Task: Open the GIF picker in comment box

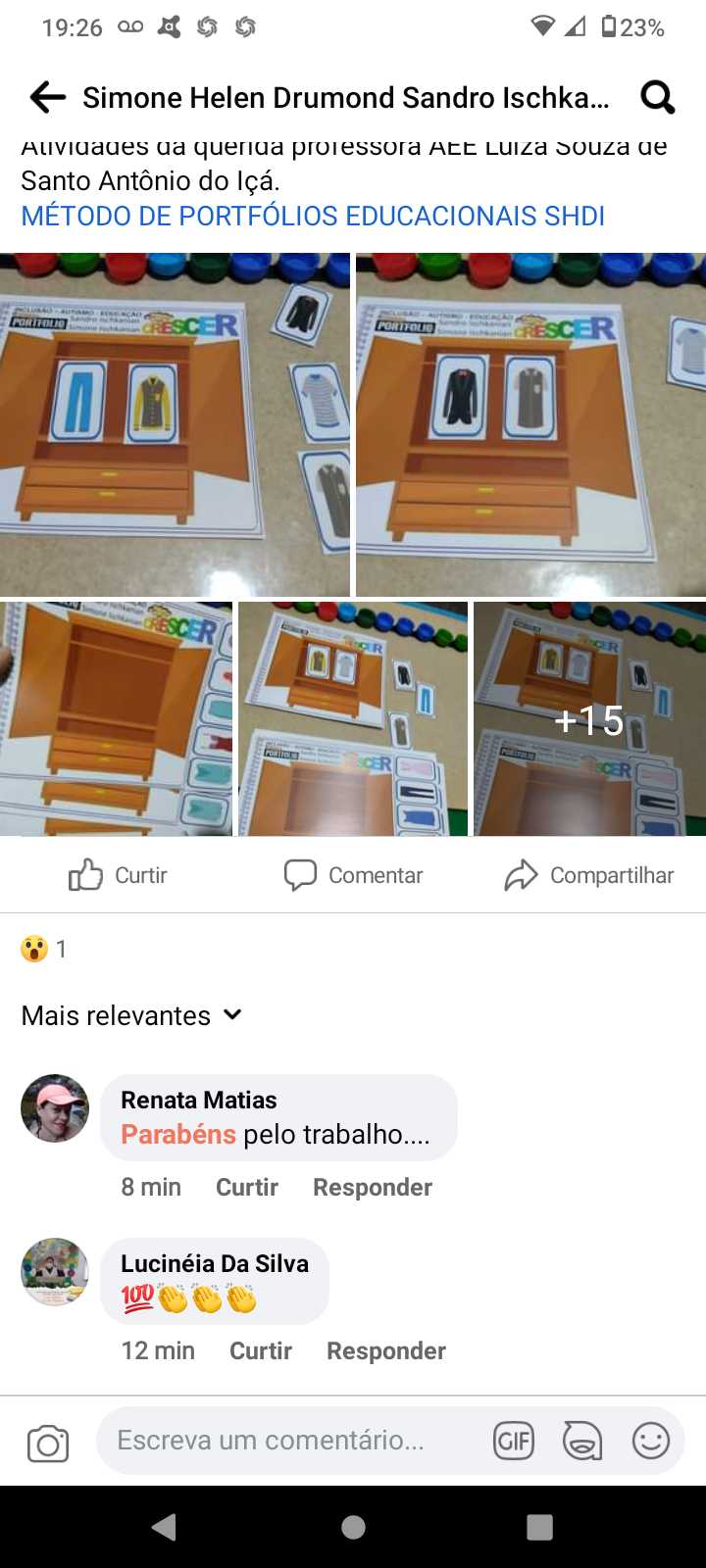Action: pyautogui.click(x=514, y=1441)
